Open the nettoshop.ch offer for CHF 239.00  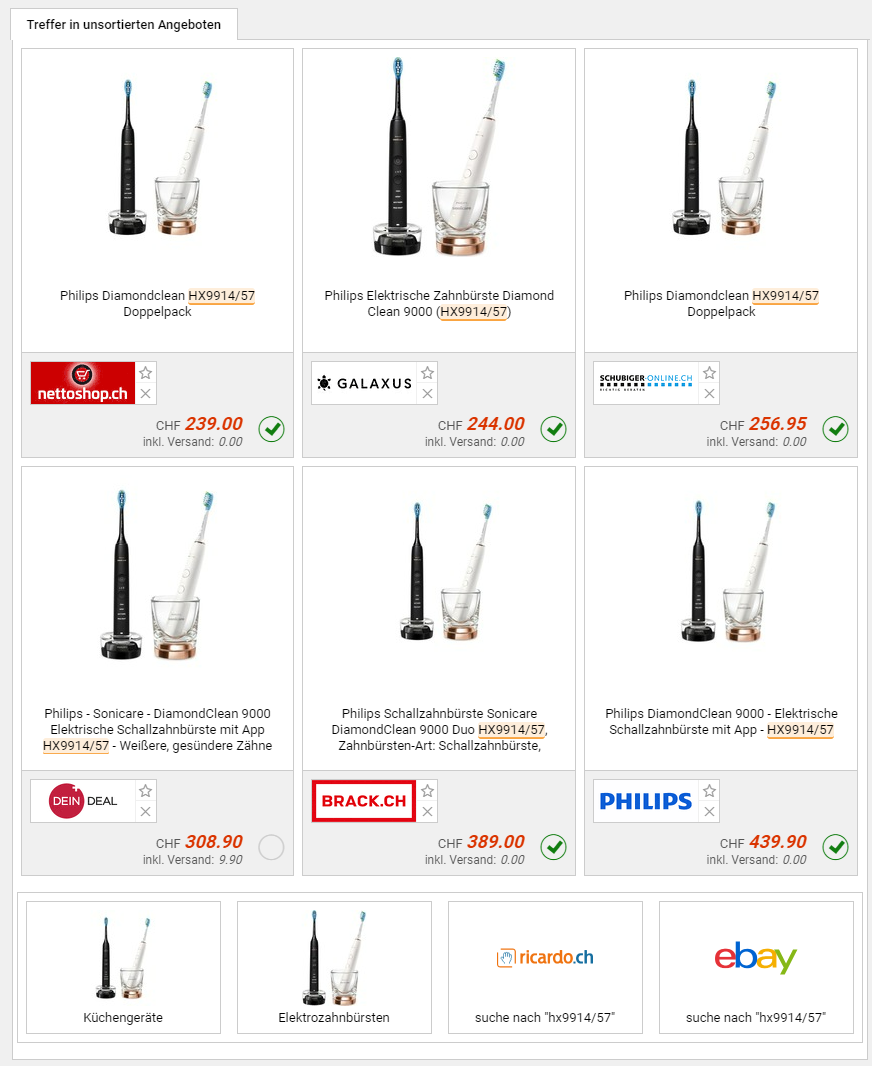tap(157, 303)
